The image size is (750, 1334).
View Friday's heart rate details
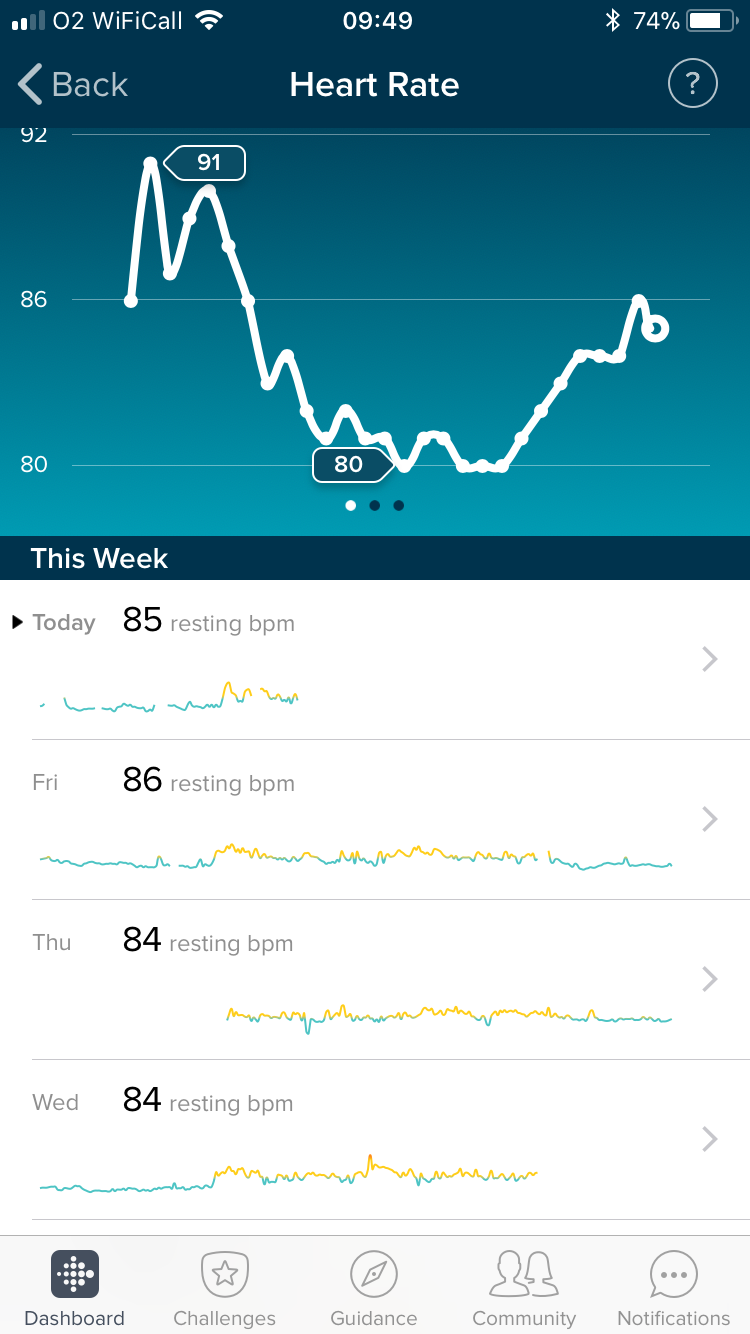coord(375,820)
